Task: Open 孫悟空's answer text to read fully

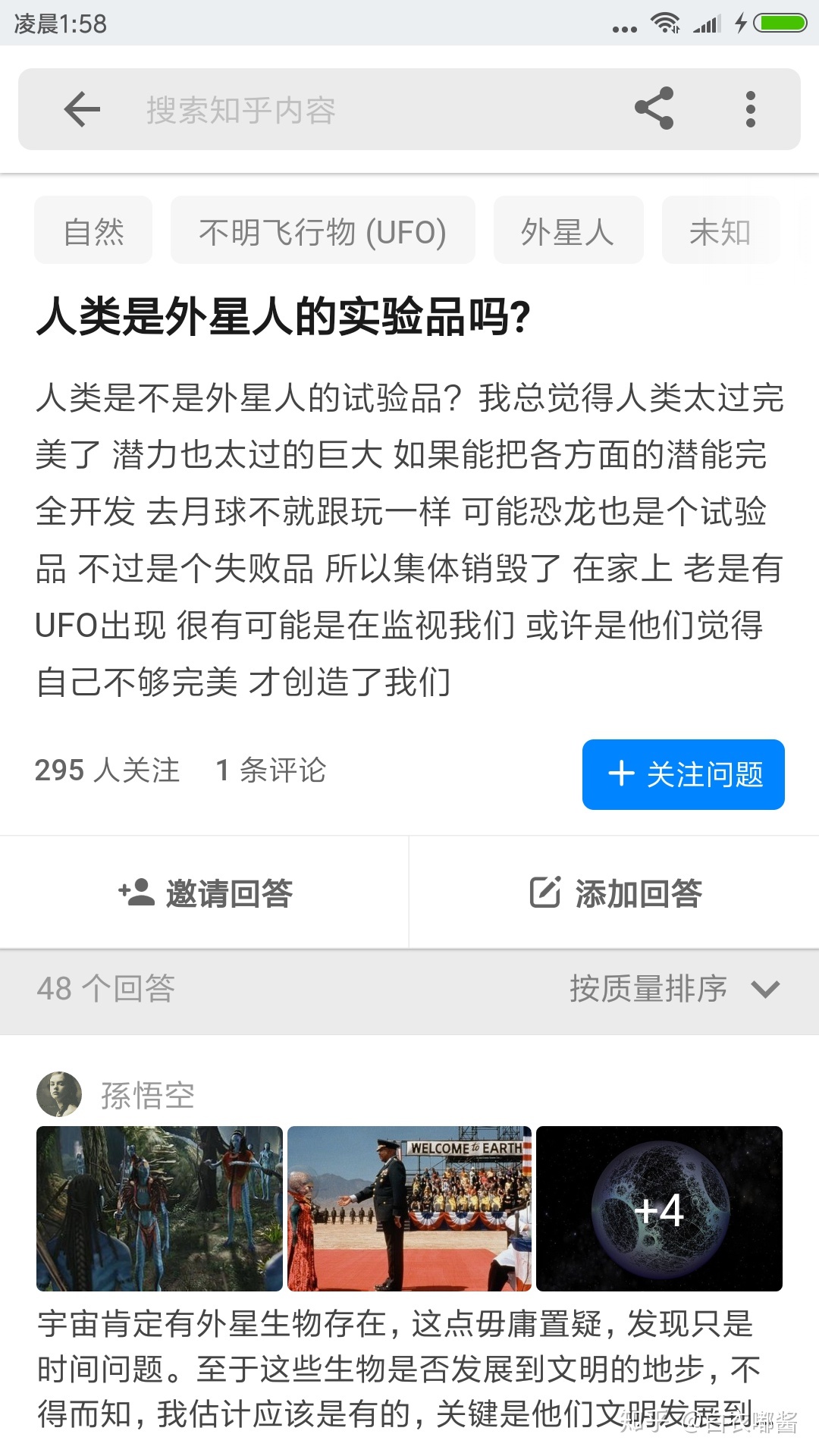Action: (394, 1370)
